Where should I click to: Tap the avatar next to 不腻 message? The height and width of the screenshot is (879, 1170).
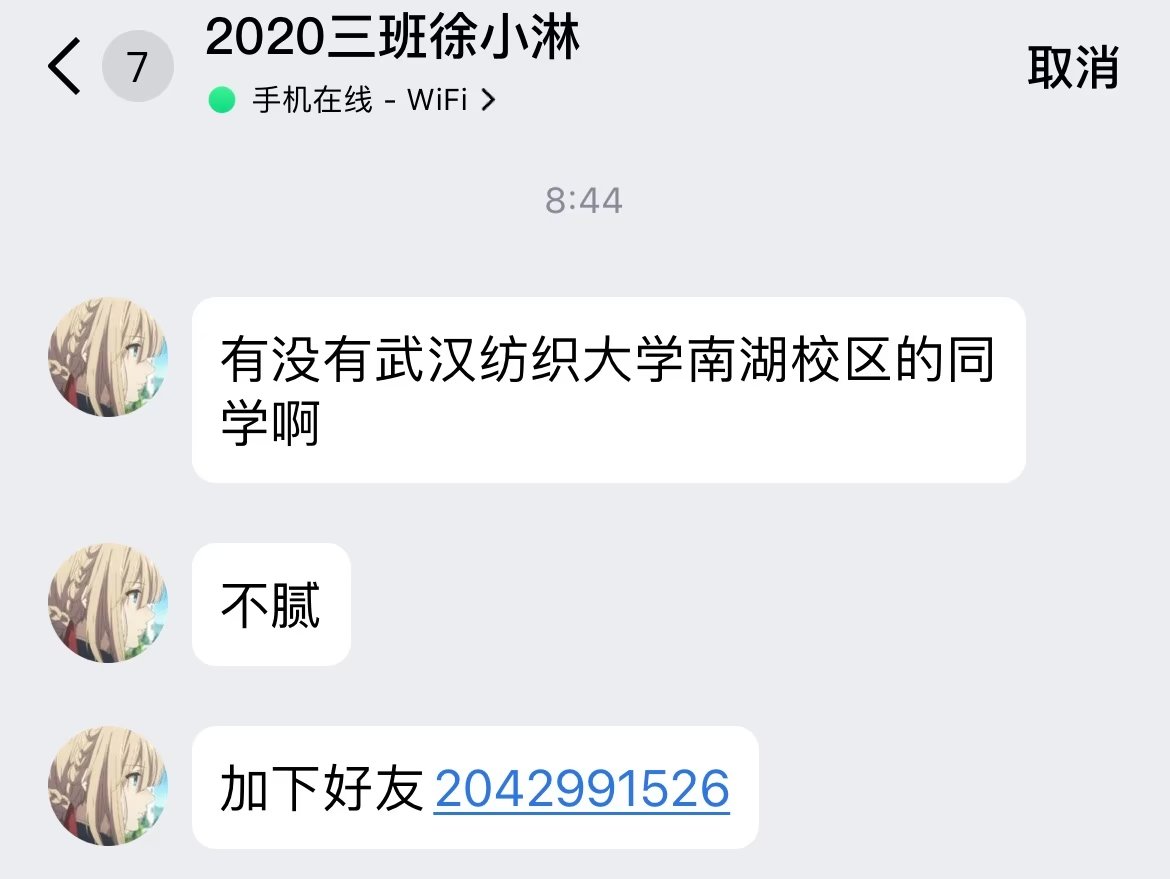(108, 603)
